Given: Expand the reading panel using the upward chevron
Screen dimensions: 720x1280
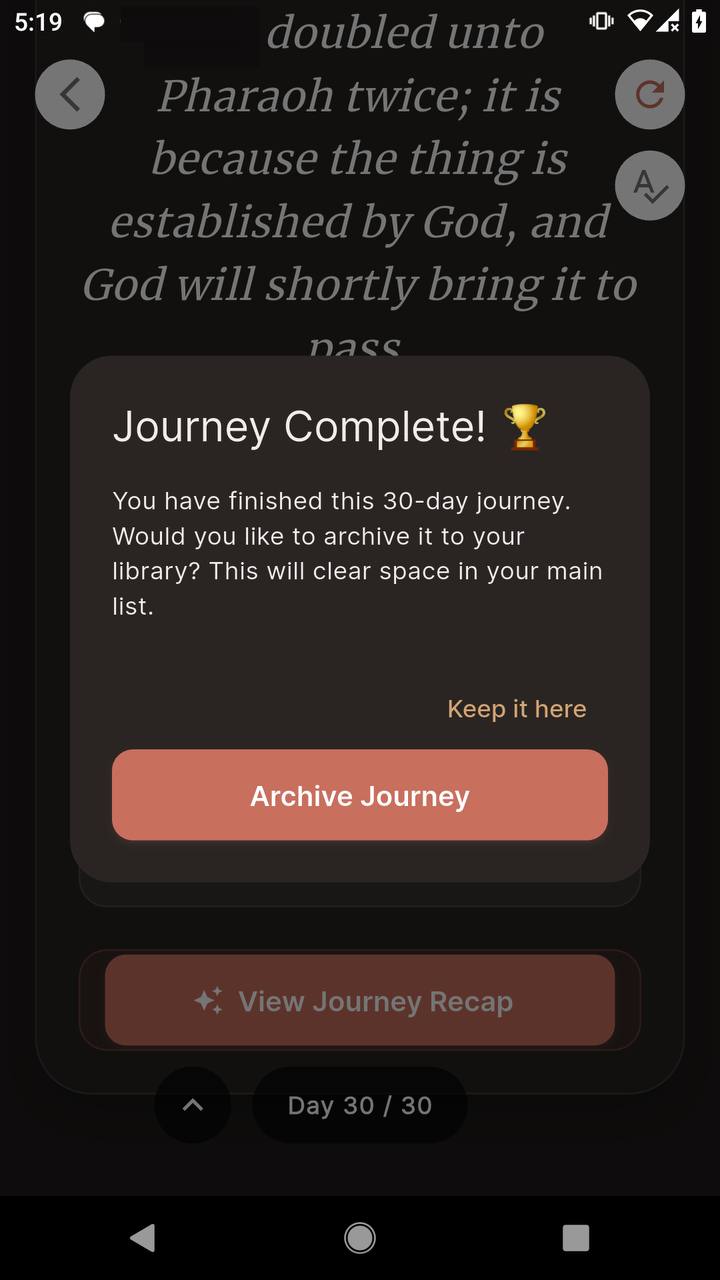Looking at the screenshot, I should [192, 1104].
